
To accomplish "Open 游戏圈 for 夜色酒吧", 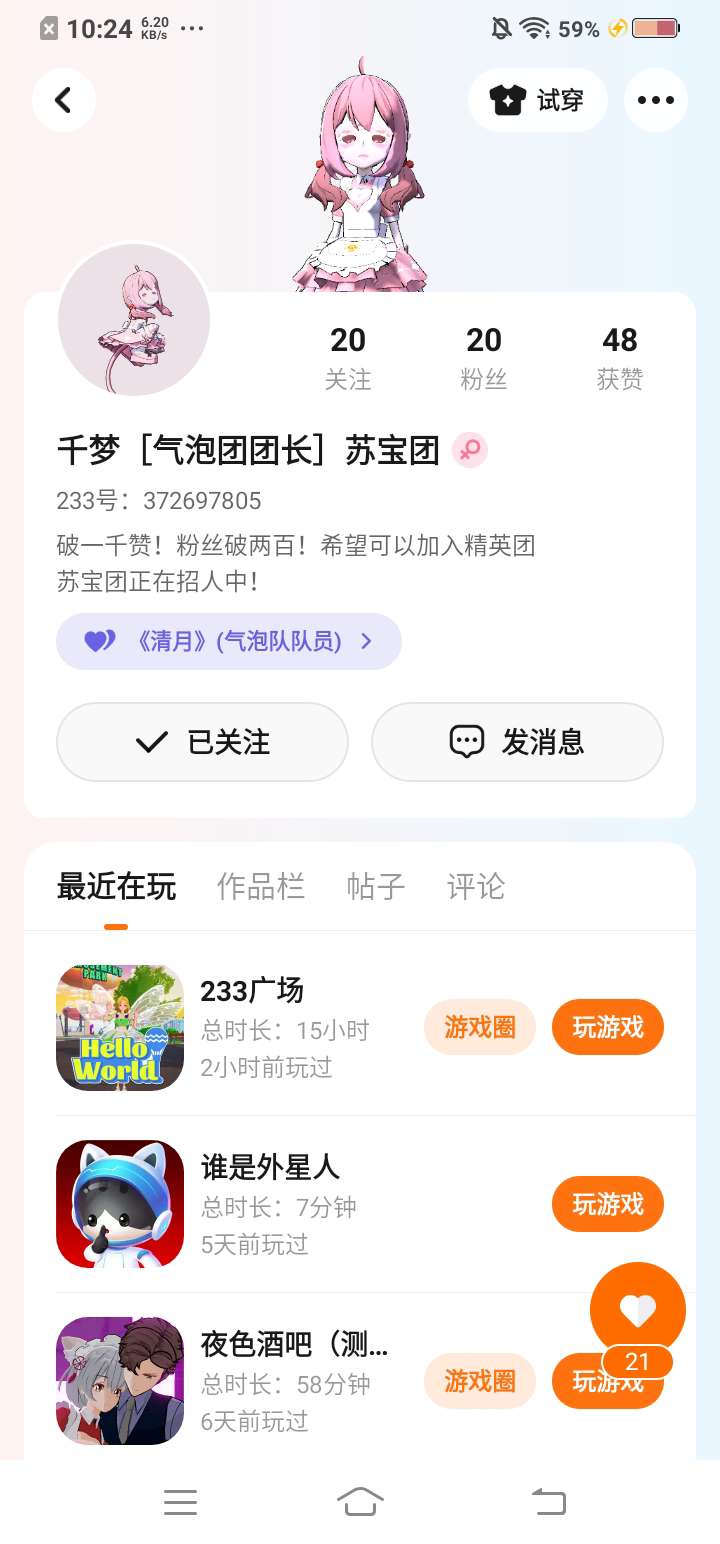I will click(x=480, y=1381).
